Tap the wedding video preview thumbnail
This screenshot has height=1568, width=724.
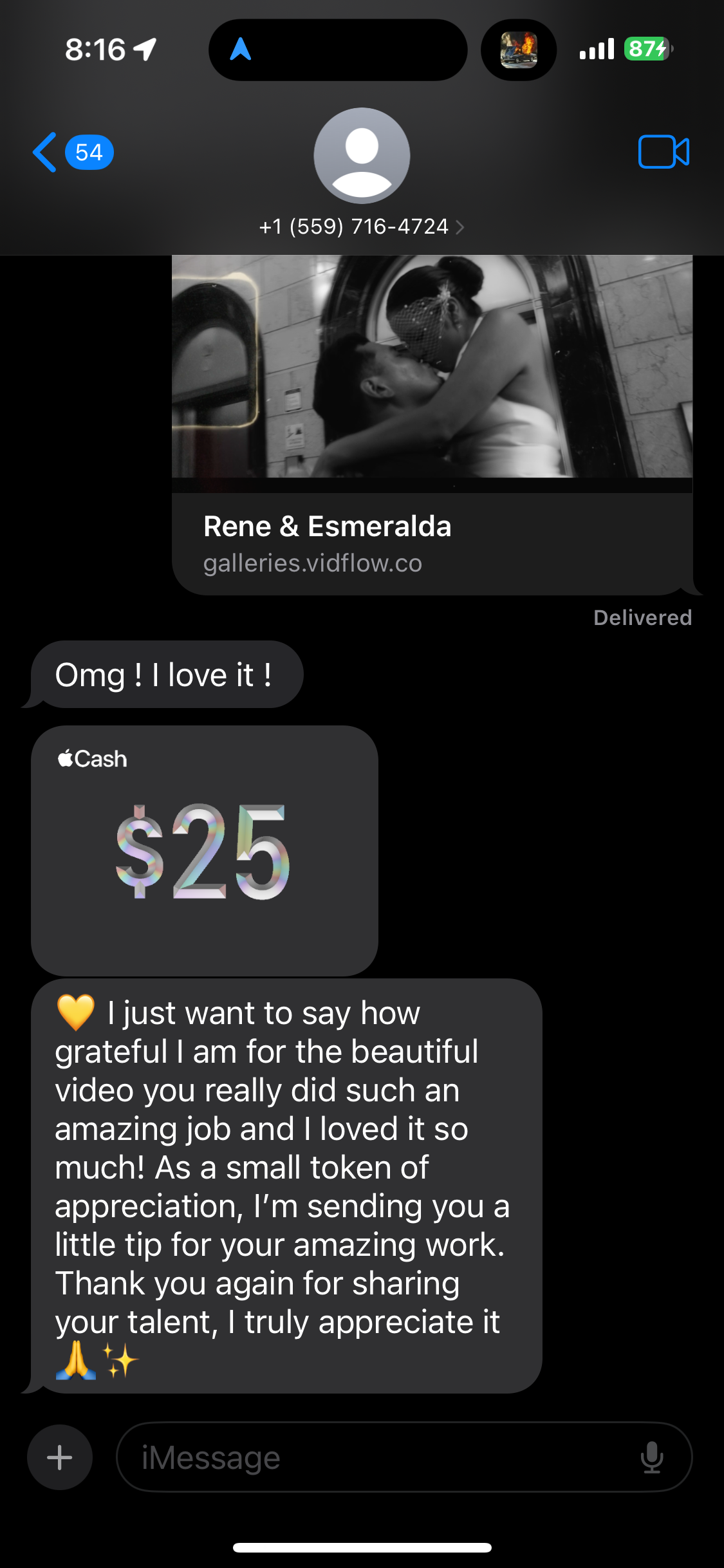tap(434, 370)
